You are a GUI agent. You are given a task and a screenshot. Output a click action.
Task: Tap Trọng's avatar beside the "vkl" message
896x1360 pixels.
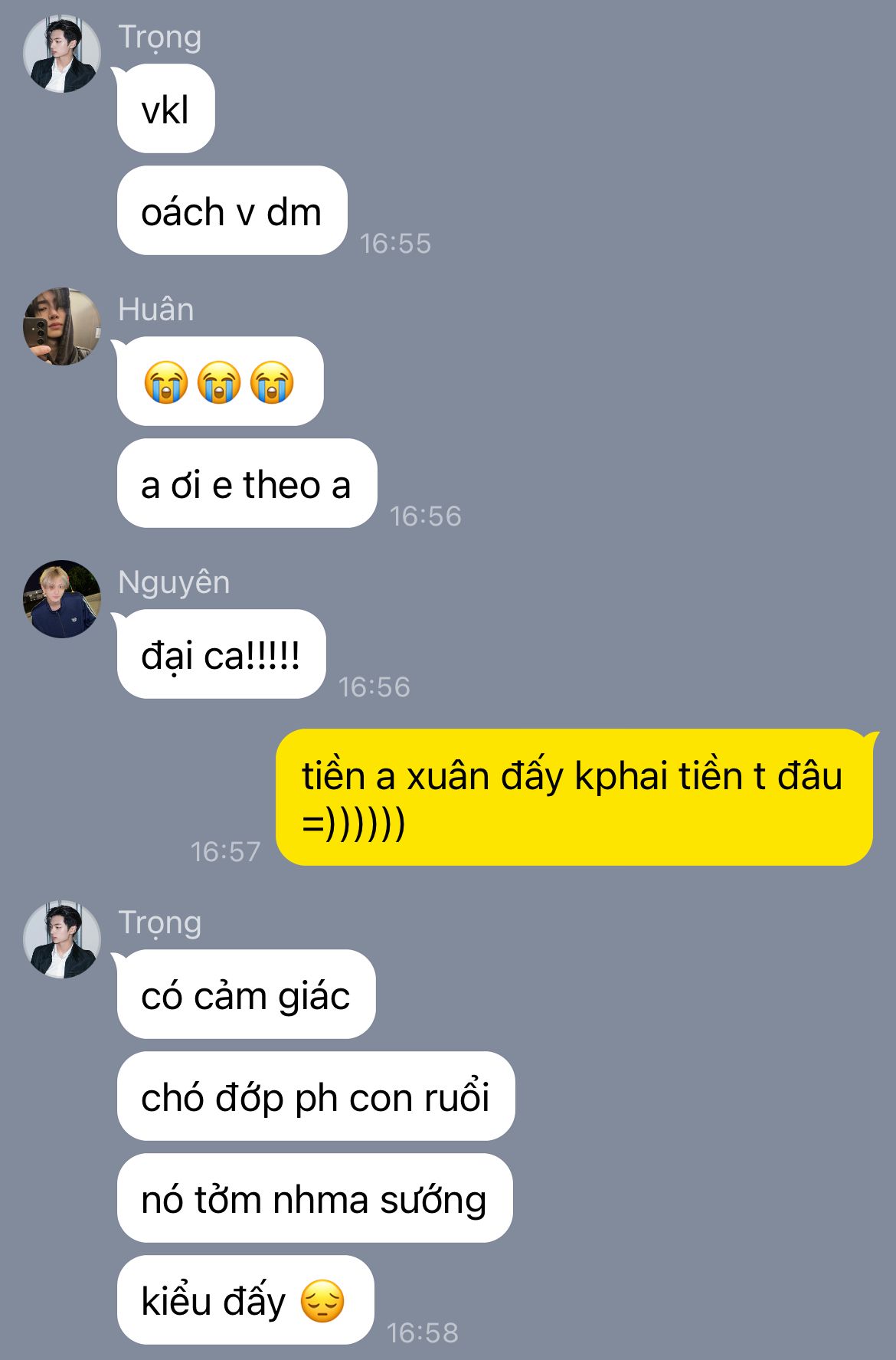click(x=62, y=54)
